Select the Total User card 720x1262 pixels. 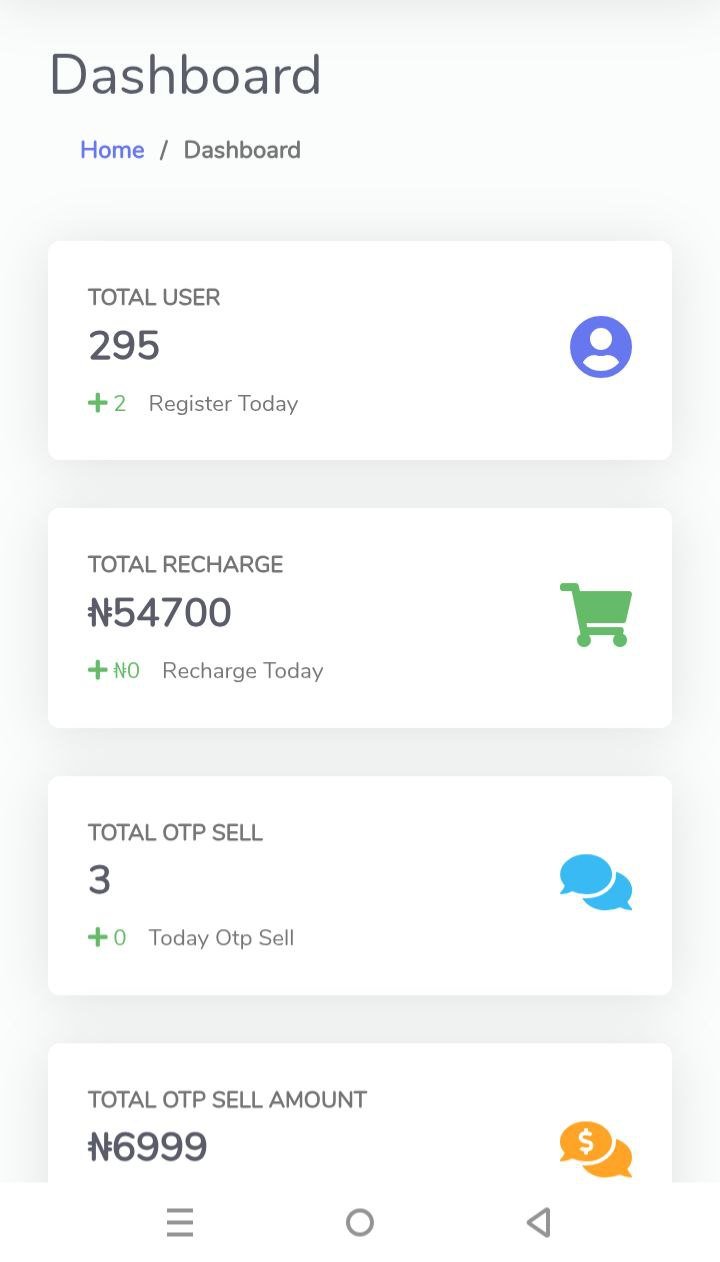360,348
